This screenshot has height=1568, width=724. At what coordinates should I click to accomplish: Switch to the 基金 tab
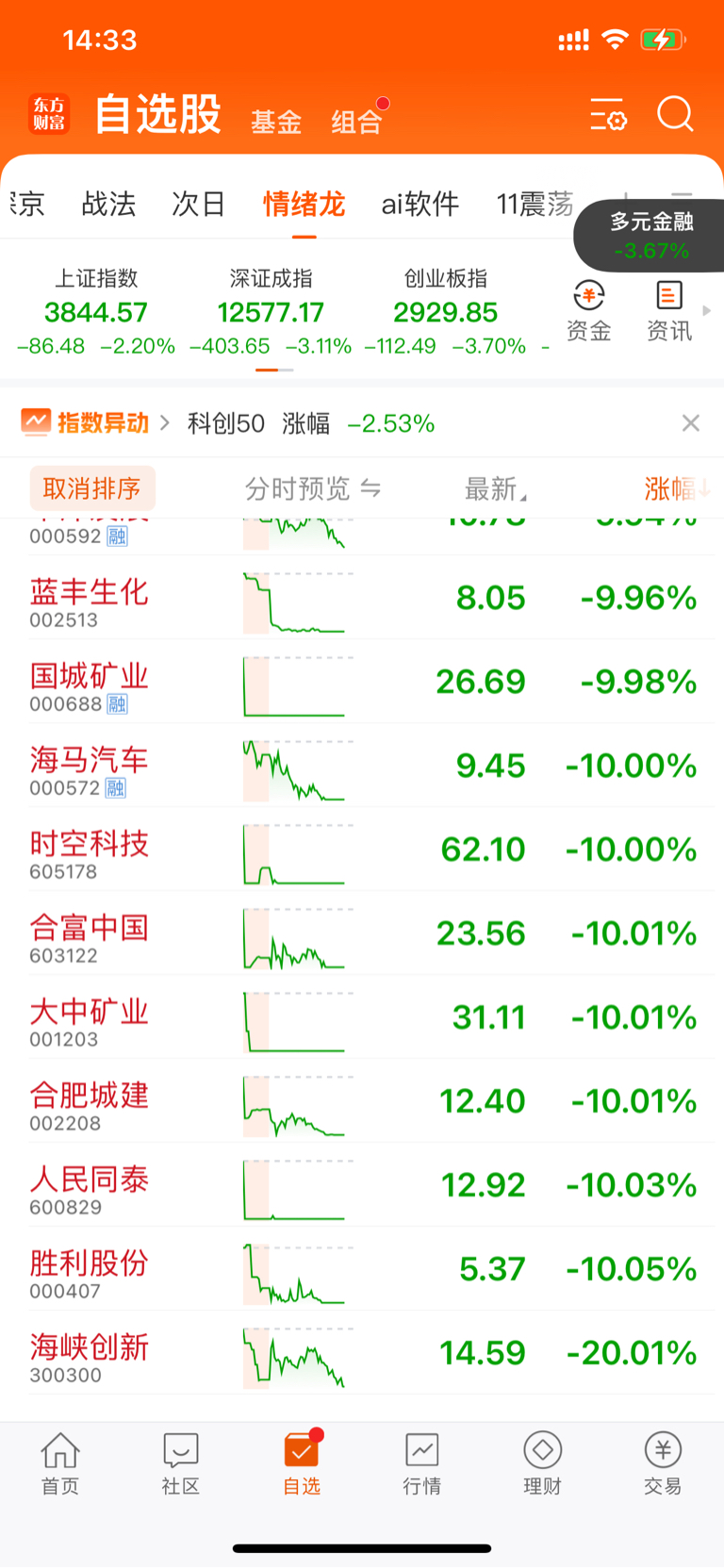coord(276,122)
